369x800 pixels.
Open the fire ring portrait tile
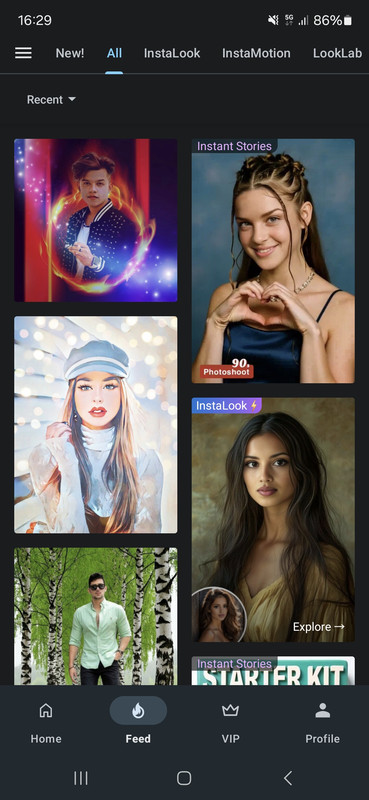click(x=95, y=220)
